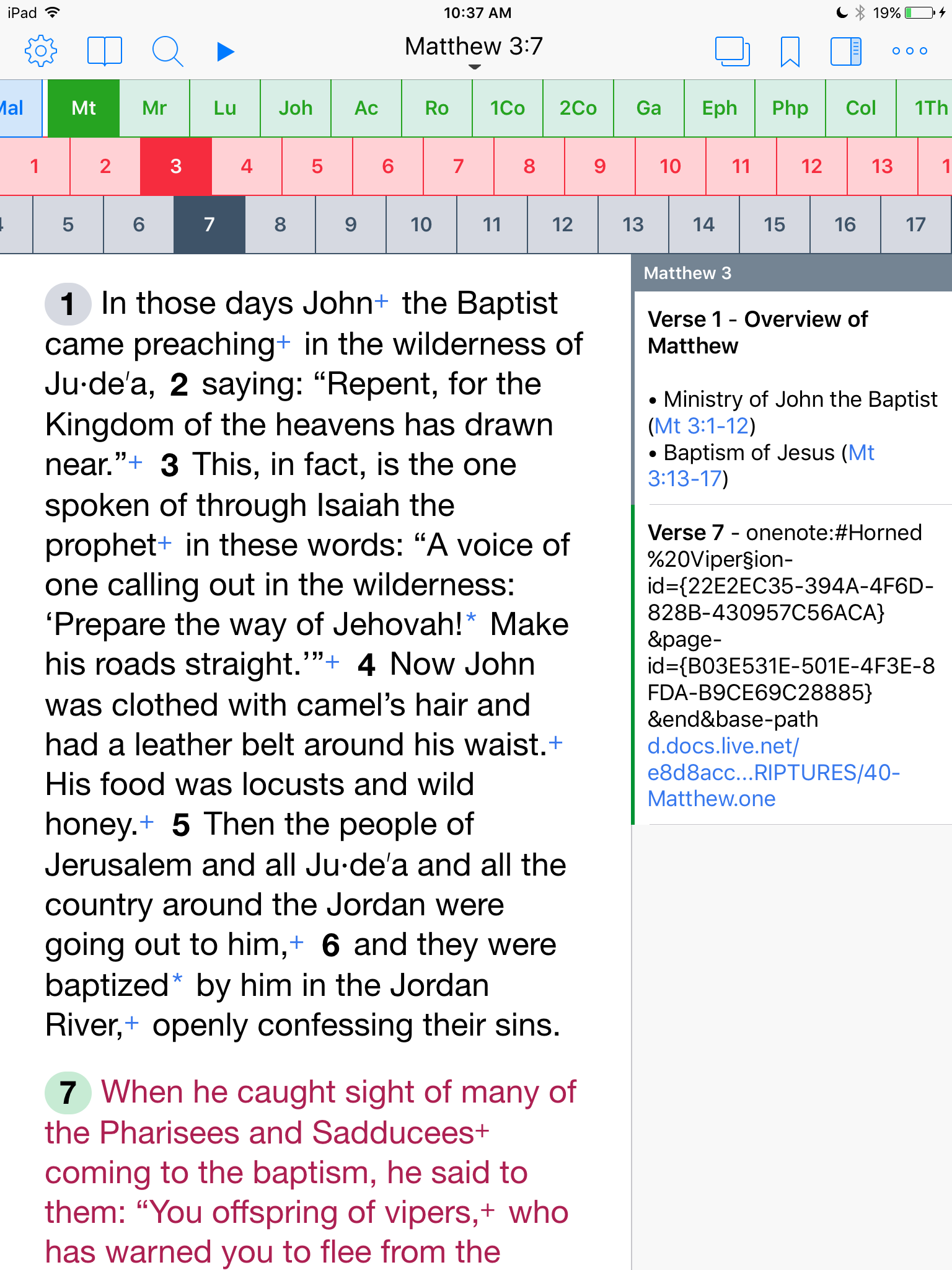Go to verse 12
Screen dimensions: 952x1270
(563, 224)
